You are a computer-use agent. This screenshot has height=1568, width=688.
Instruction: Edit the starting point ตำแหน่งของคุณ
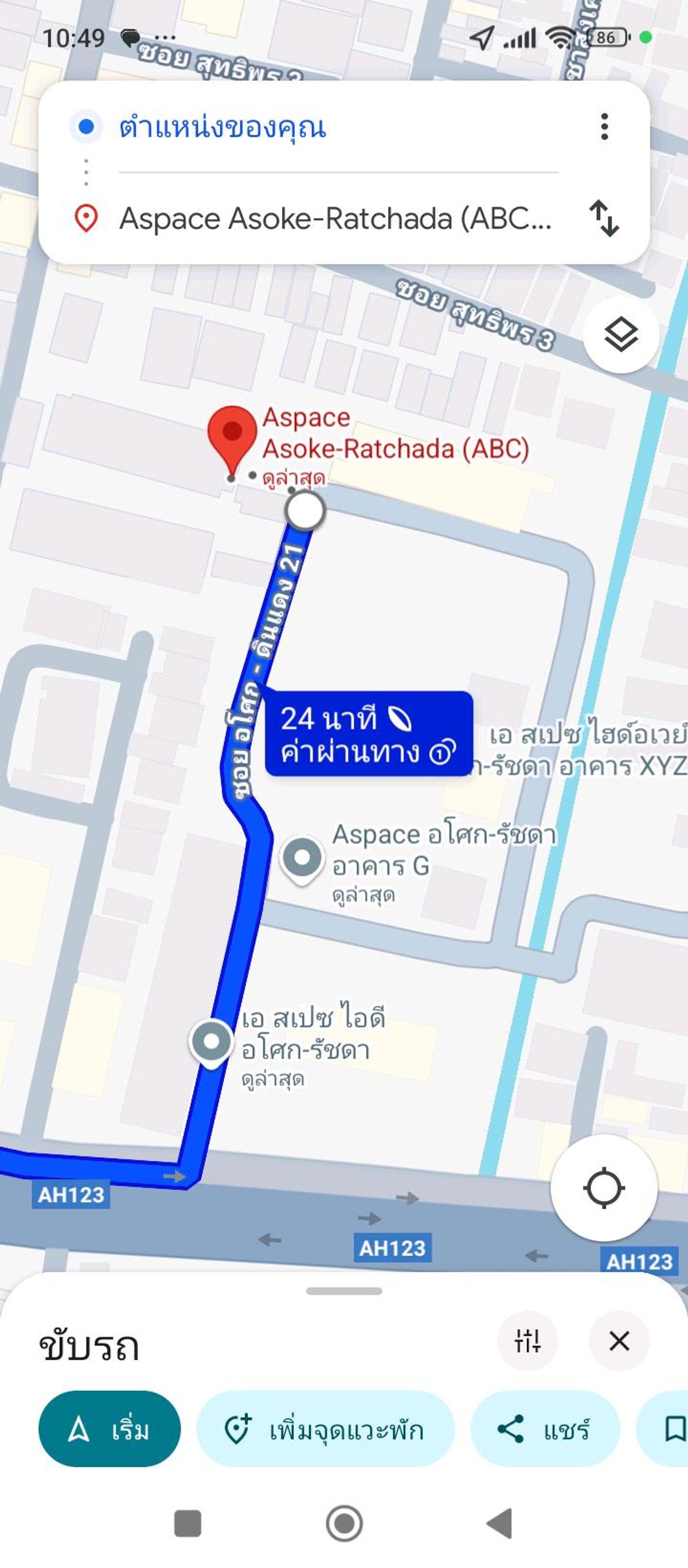[x=338, y=127]
